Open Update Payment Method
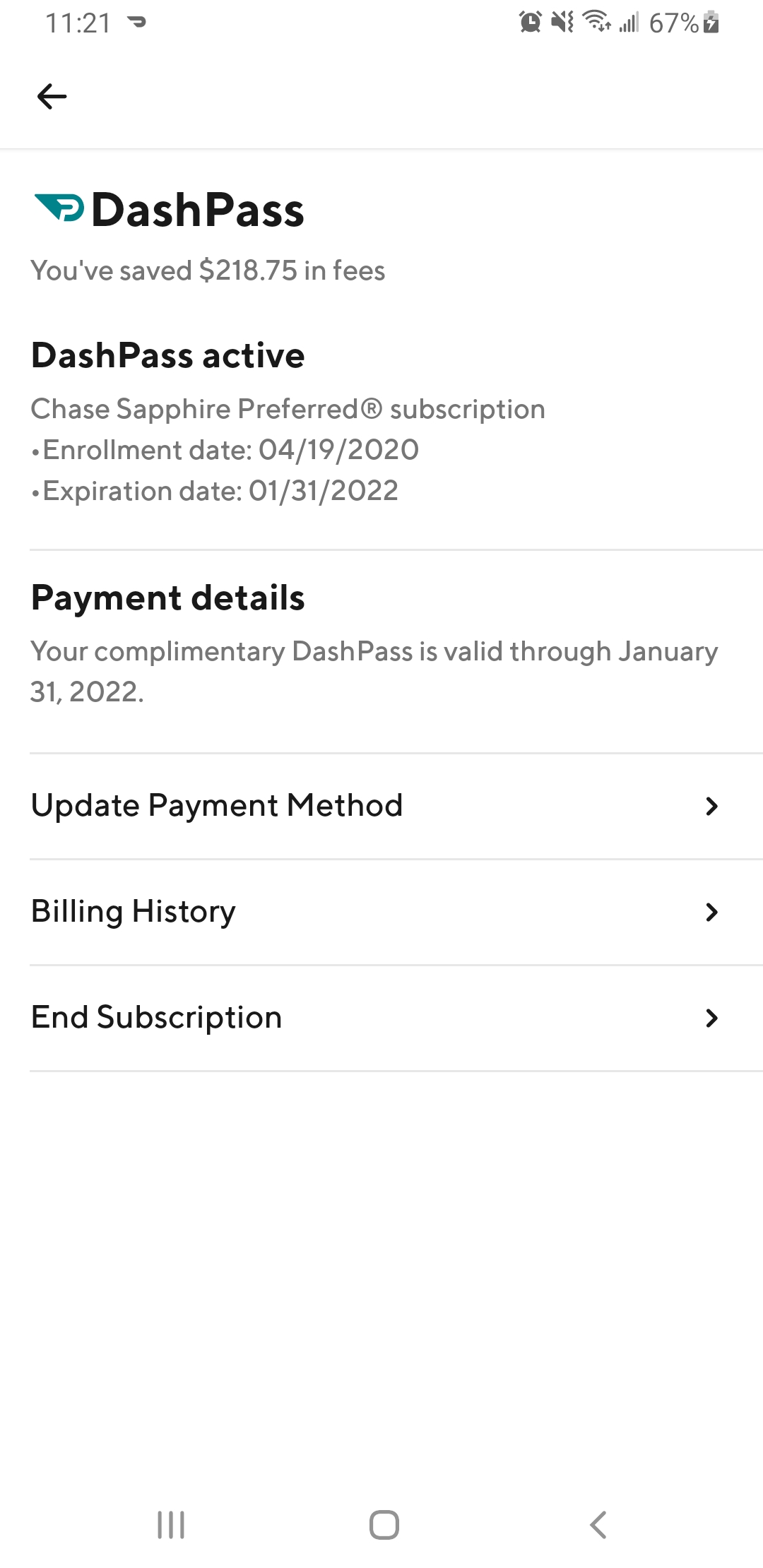The height and width of the screenshot is (1568, 763). pos(216,806)
